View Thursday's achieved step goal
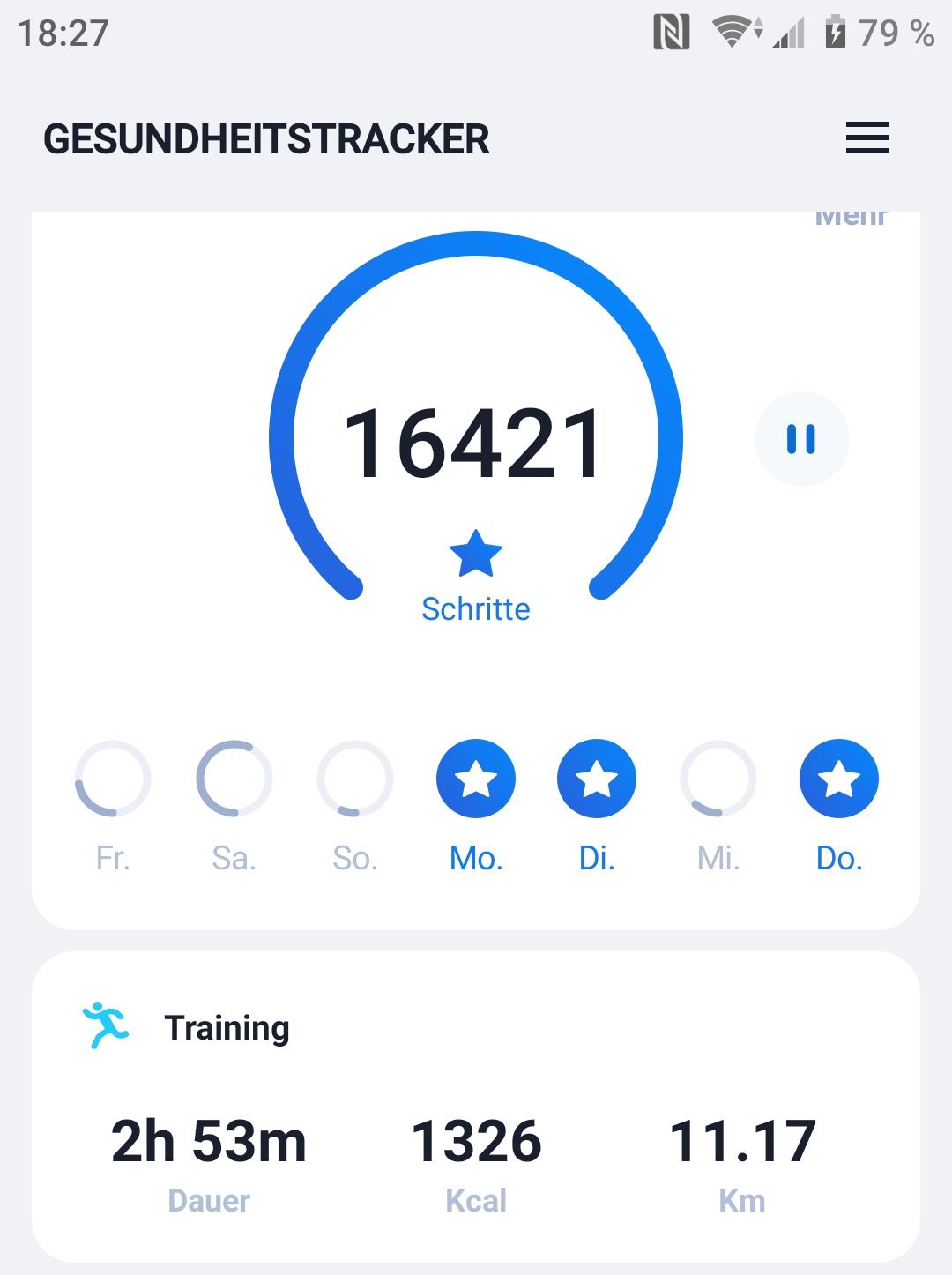 point(838,779)
